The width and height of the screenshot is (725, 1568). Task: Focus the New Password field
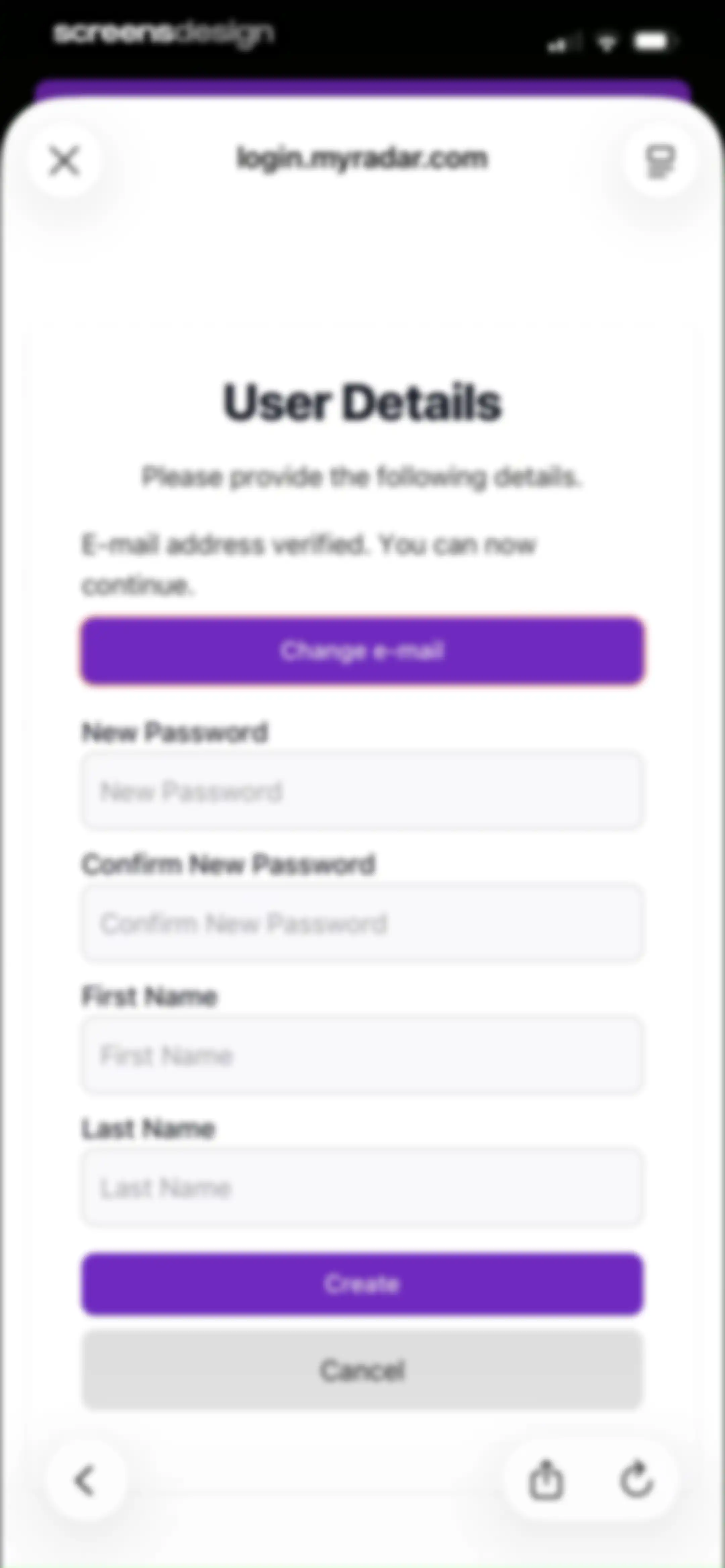[362, 791]
